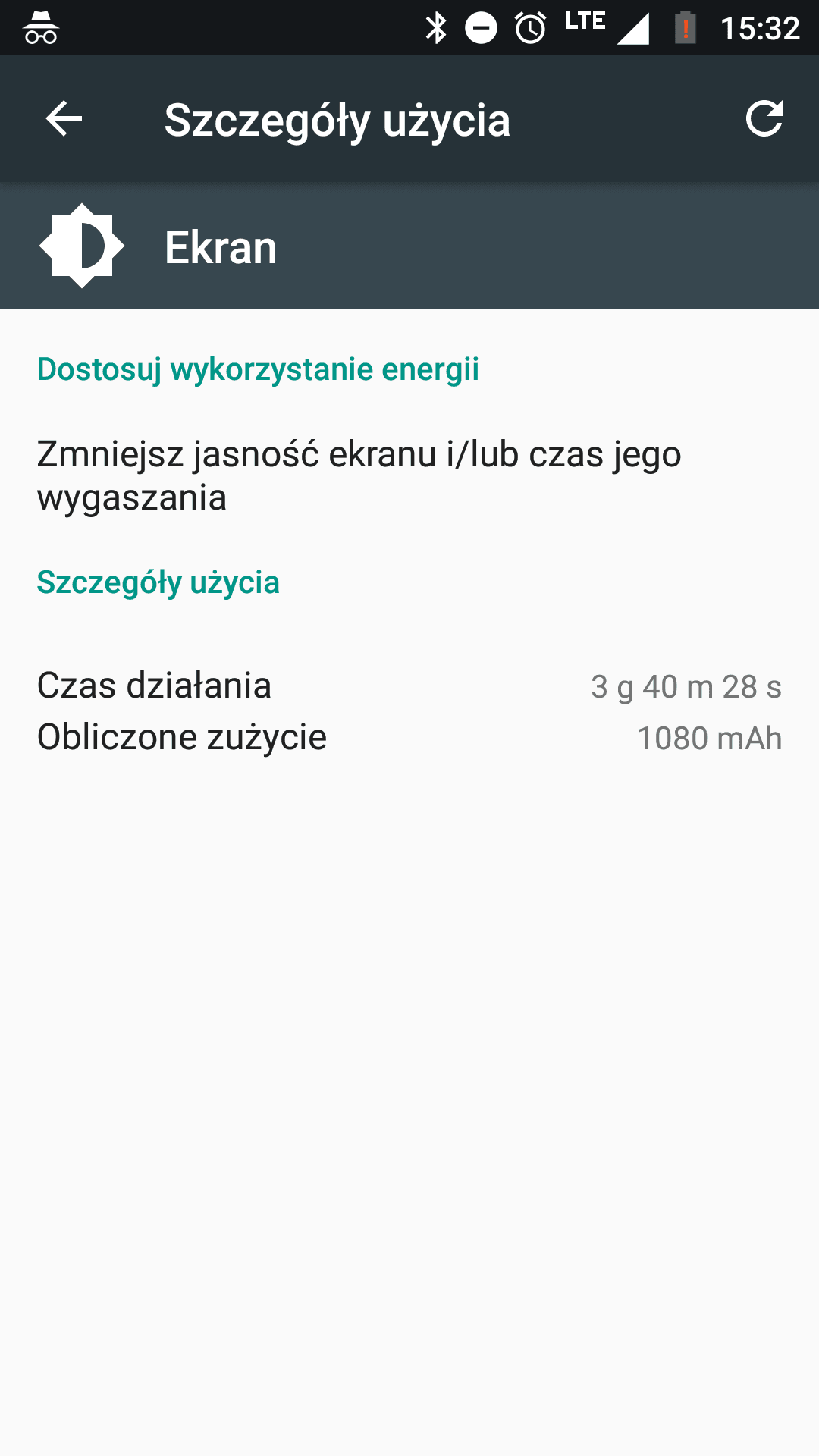Go back using the arrow icon
This screenshot has width=819, height=1456.
(x=64, y=119)
